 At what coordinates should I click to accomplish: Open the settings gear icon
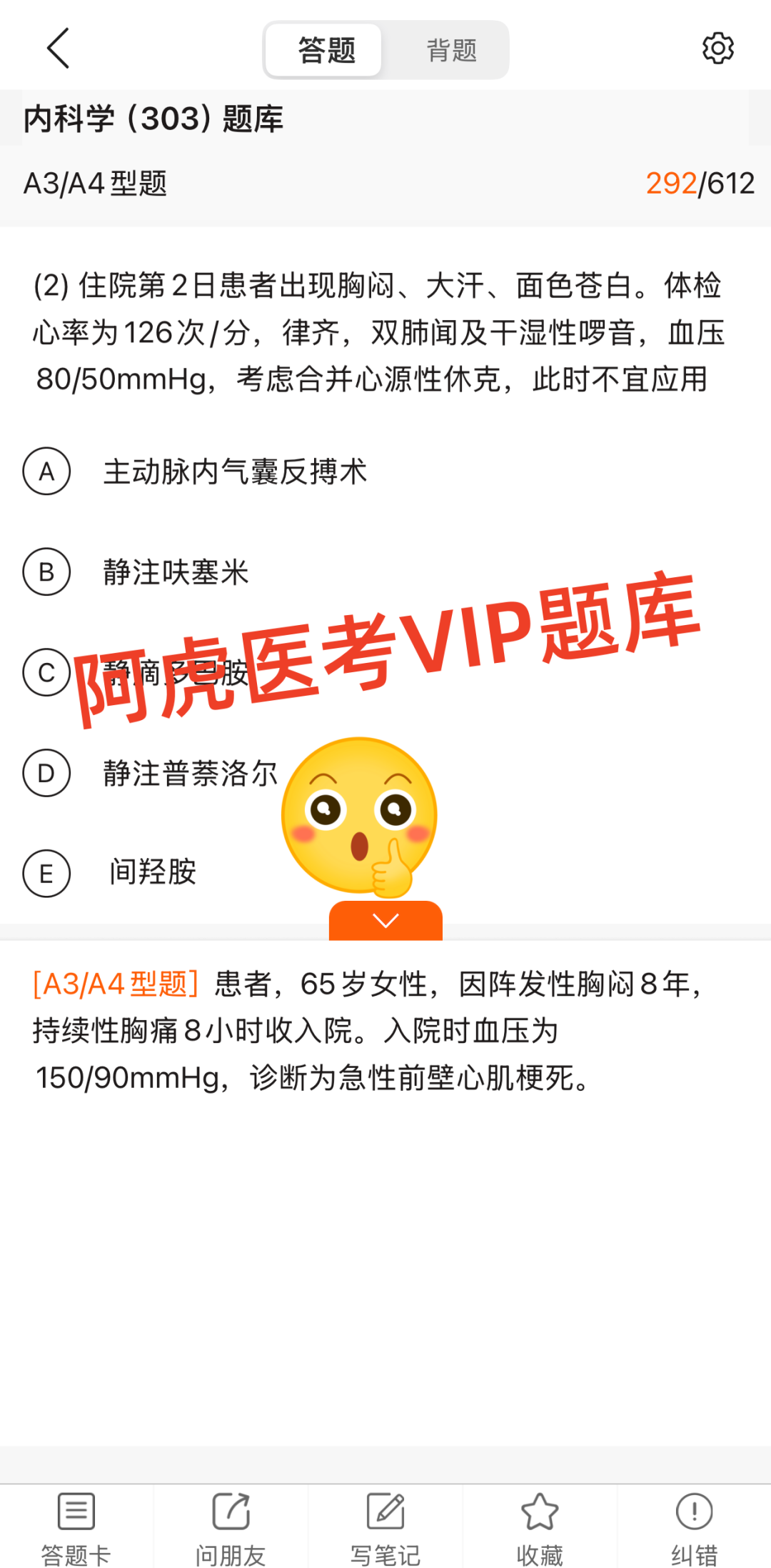click(717, 49)
